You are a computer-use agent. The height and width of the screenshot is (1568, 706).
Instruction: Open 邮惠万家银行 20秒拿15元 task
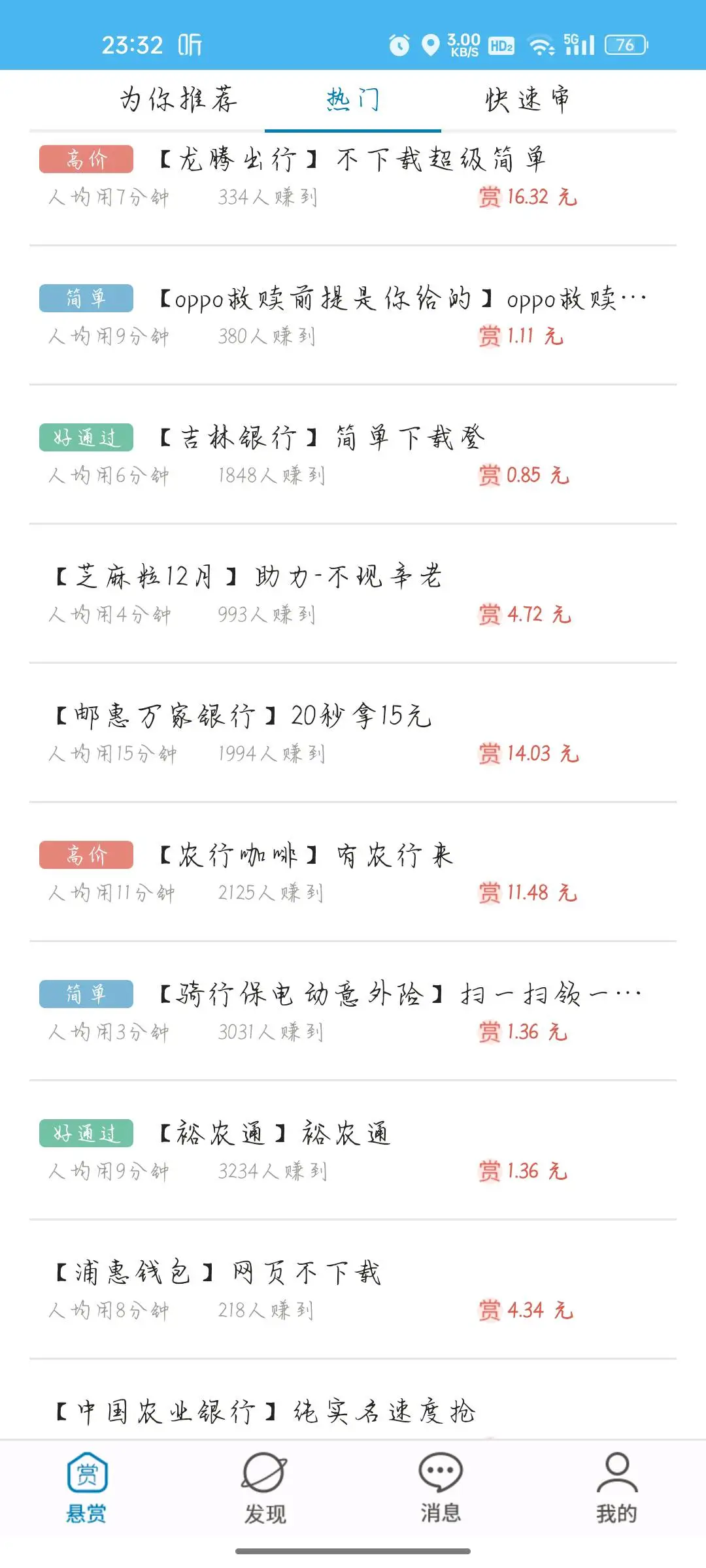(353, 734)
